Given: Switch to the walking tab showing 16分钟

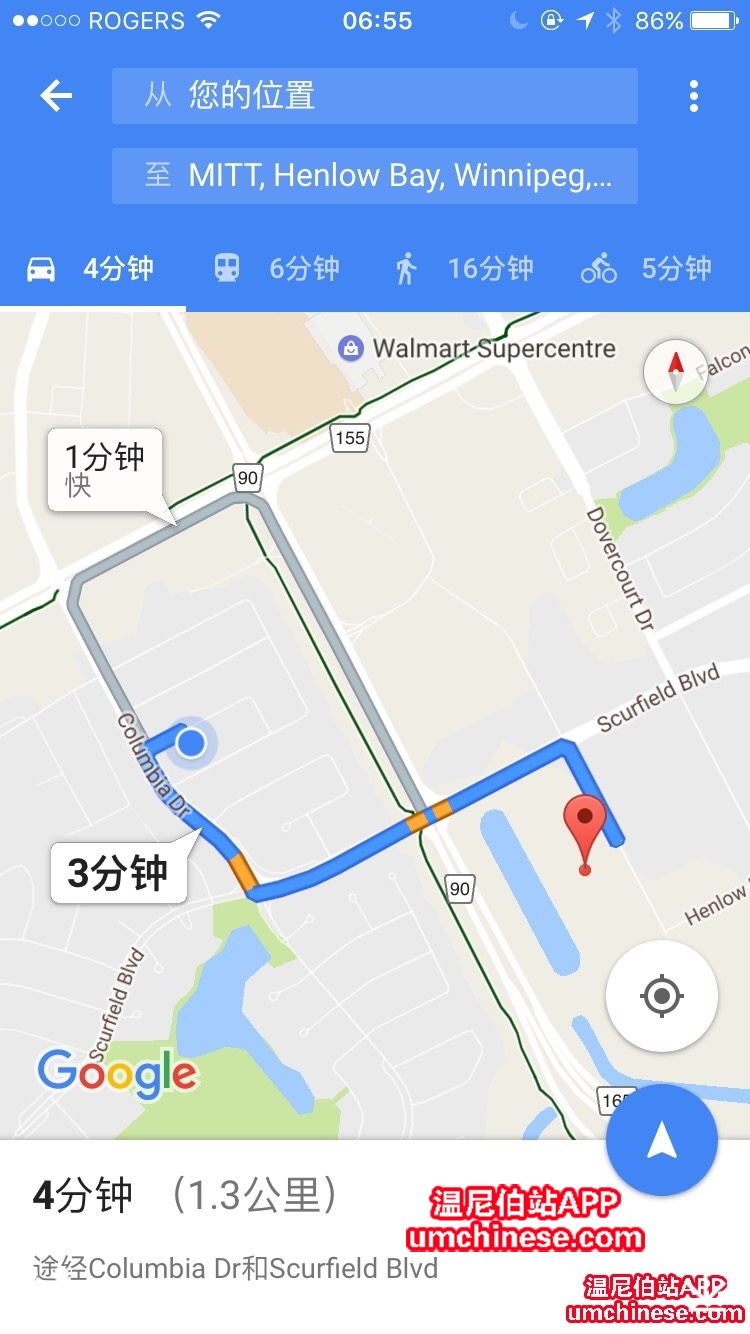Looking at the screenshot, I should click(x=463, y=268).
